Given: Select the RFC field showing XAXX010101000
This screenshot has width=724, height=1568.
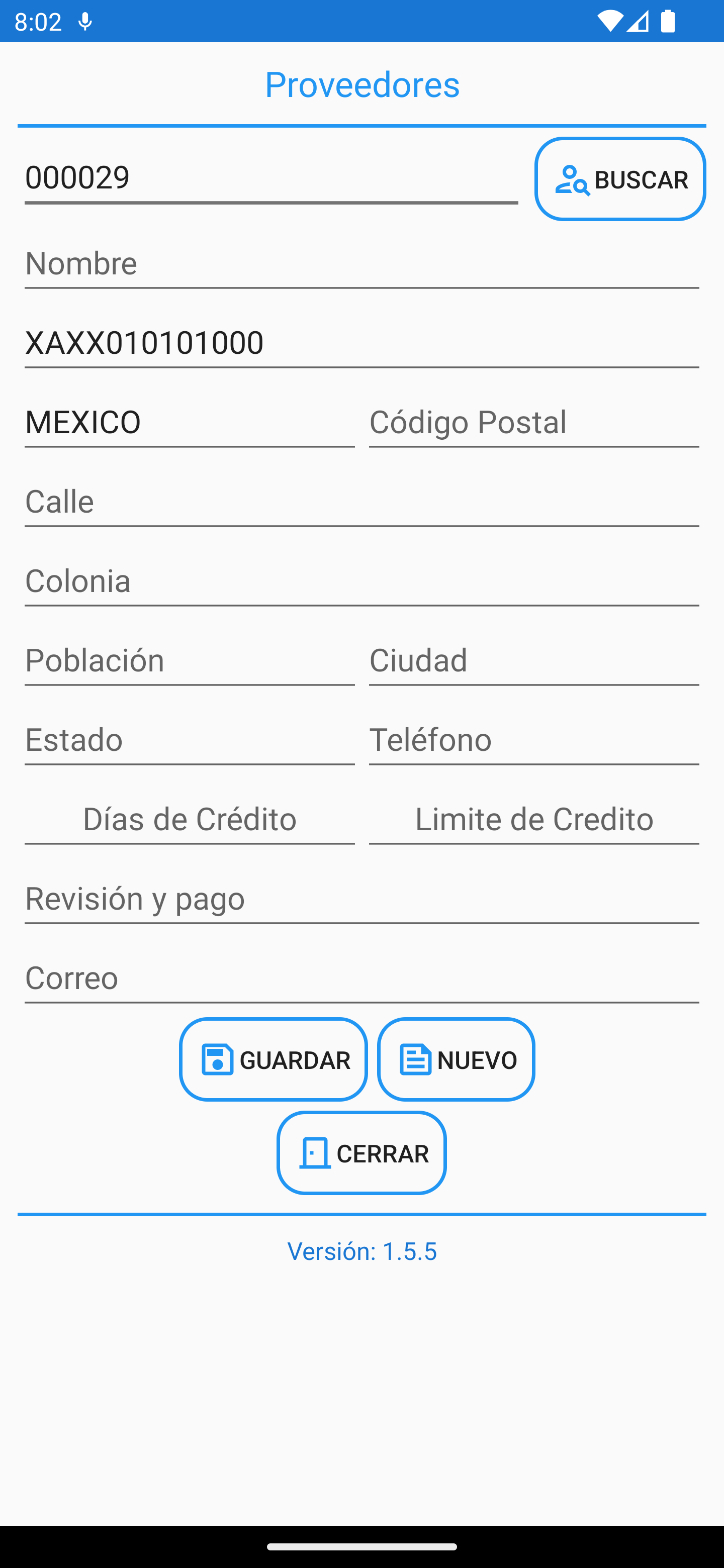Looking at the screenshot, I should pyautogui.click(x=361, y=342).
